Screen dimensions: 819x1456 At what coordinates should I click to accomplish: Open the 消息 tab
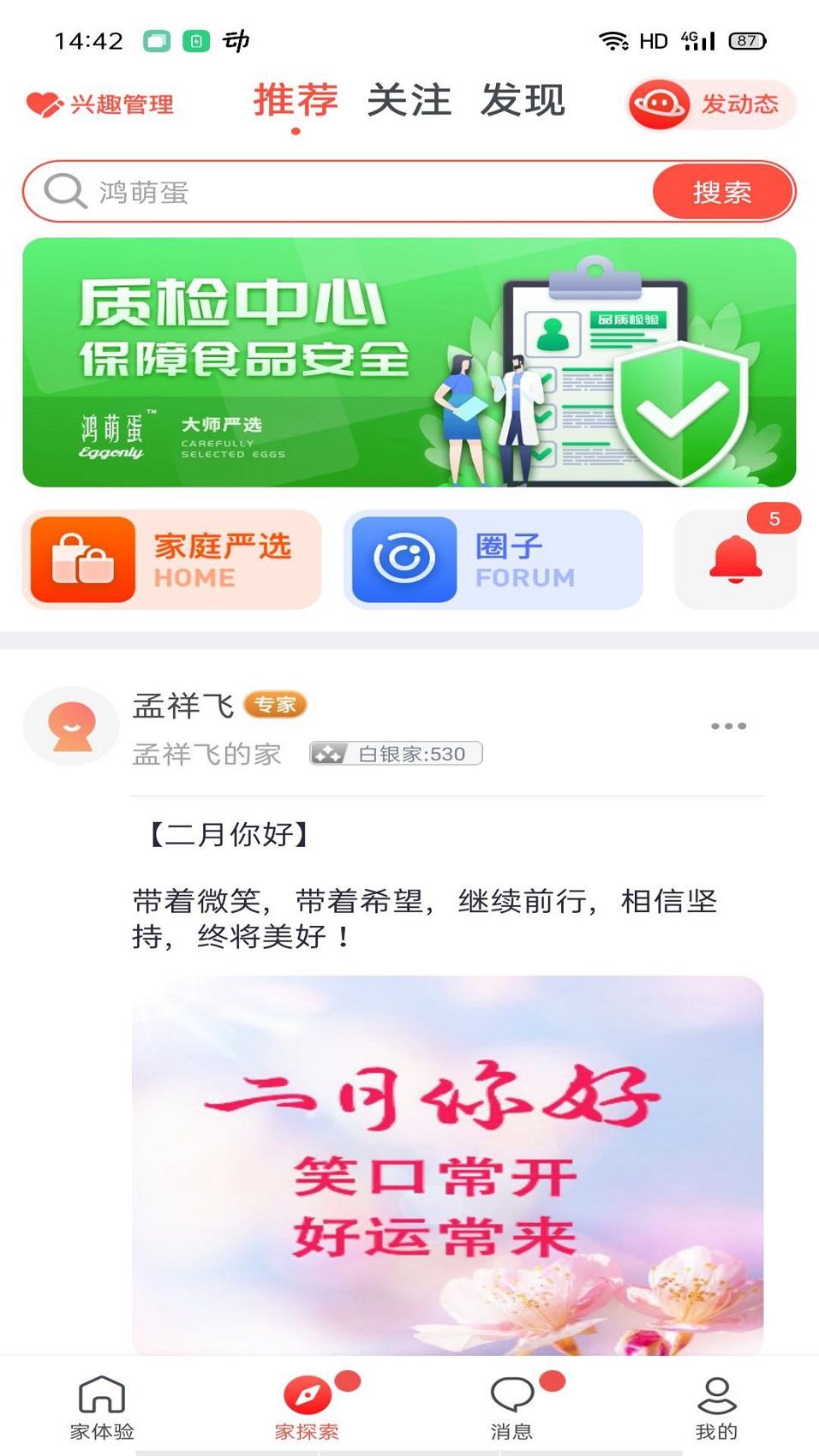tap(511, 1407)
